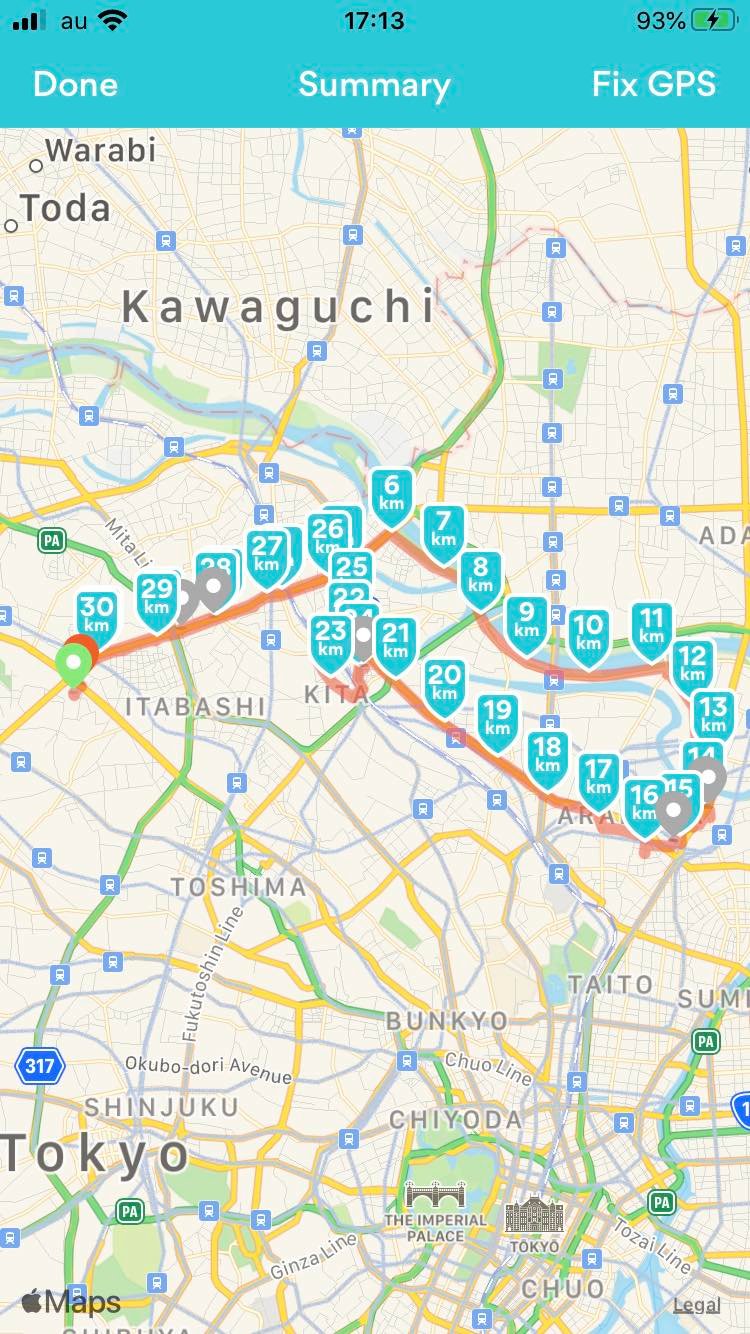The image size is (750, 1334).
Task: Tap the Fix GPS button
Action: (x=654, y=84)
